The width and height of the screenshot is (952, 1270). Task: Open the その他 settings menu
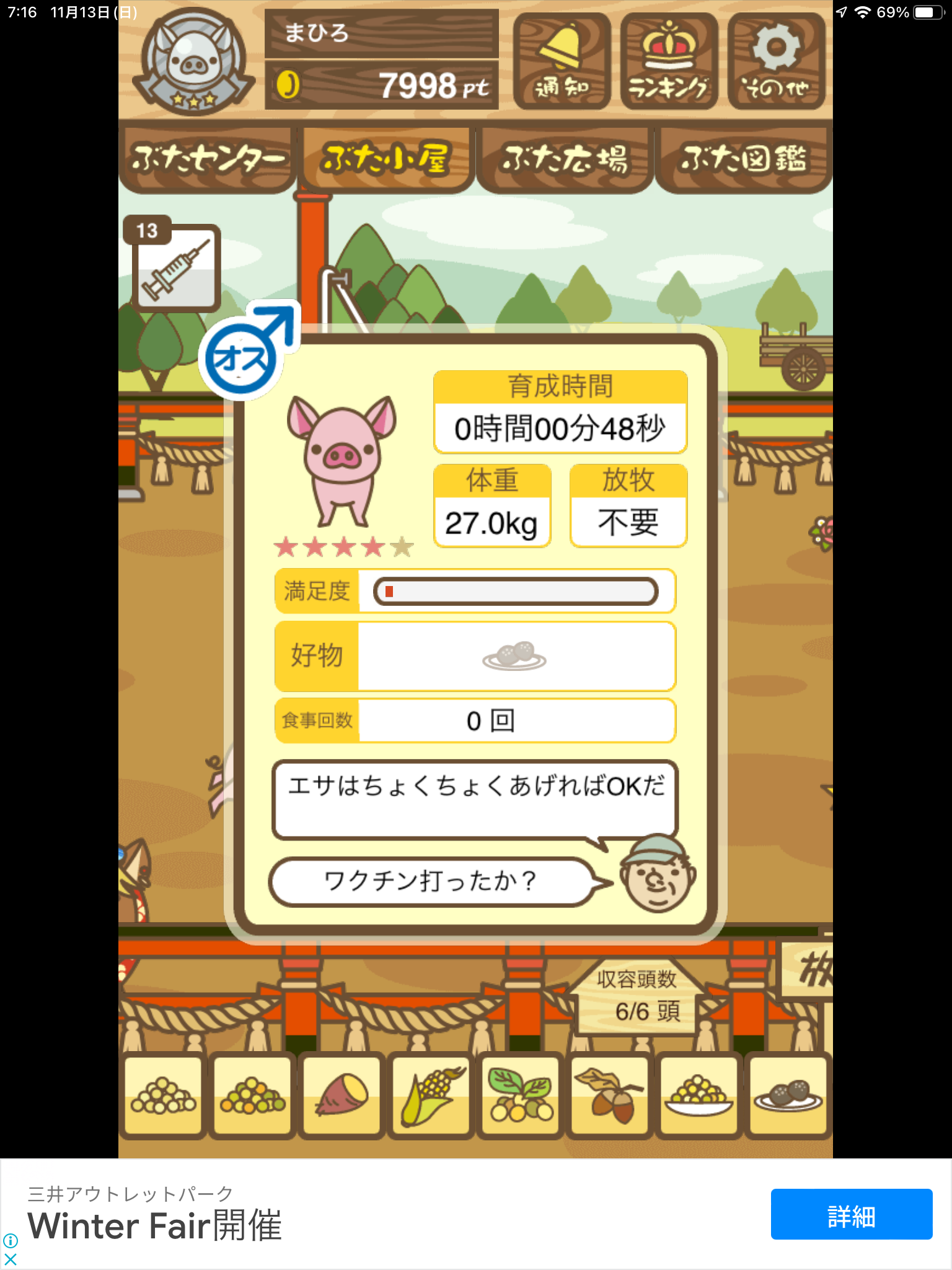(x=776, y=61)
